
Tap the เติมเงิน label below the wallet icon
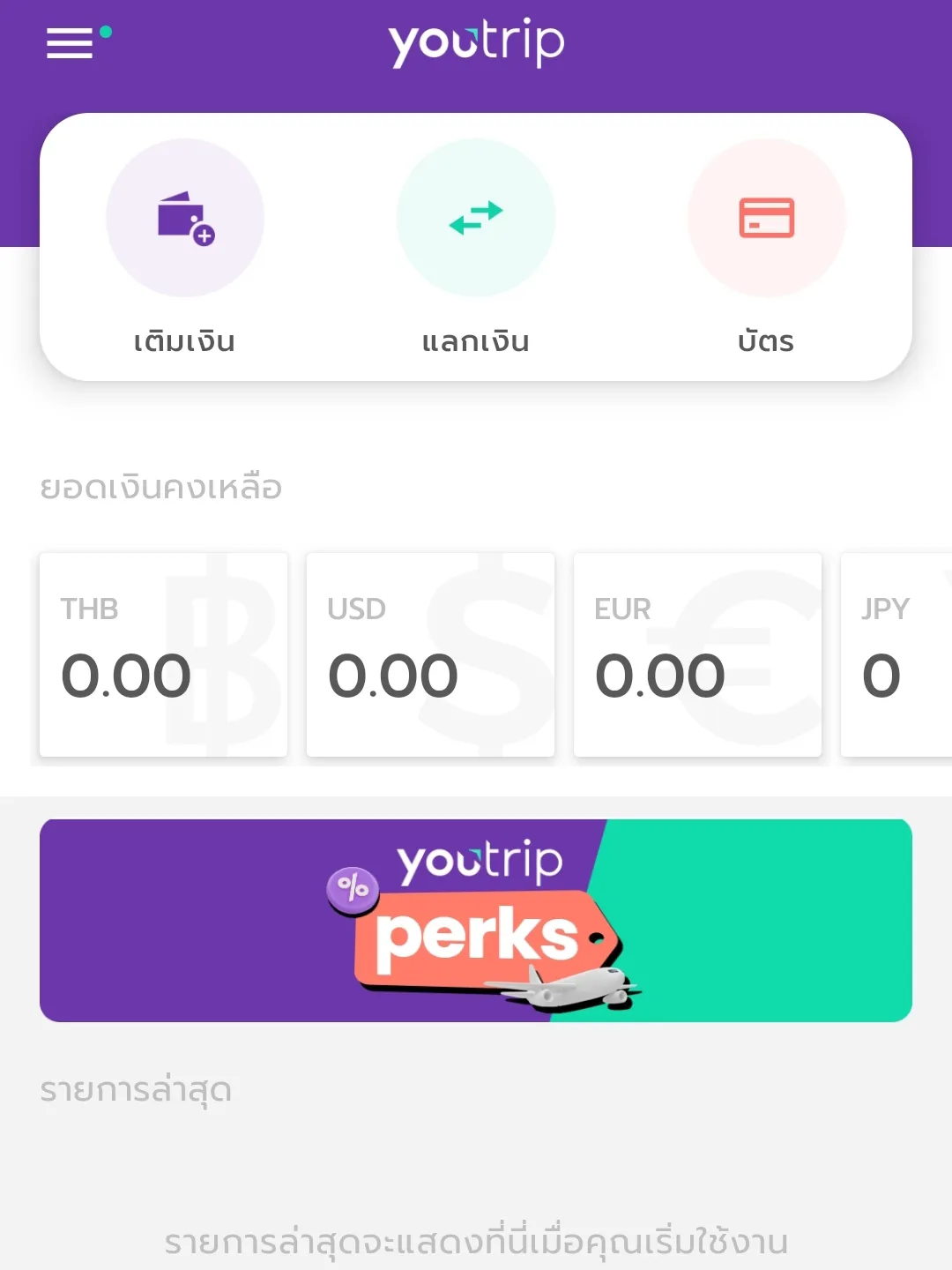click(x=184, y=340)
